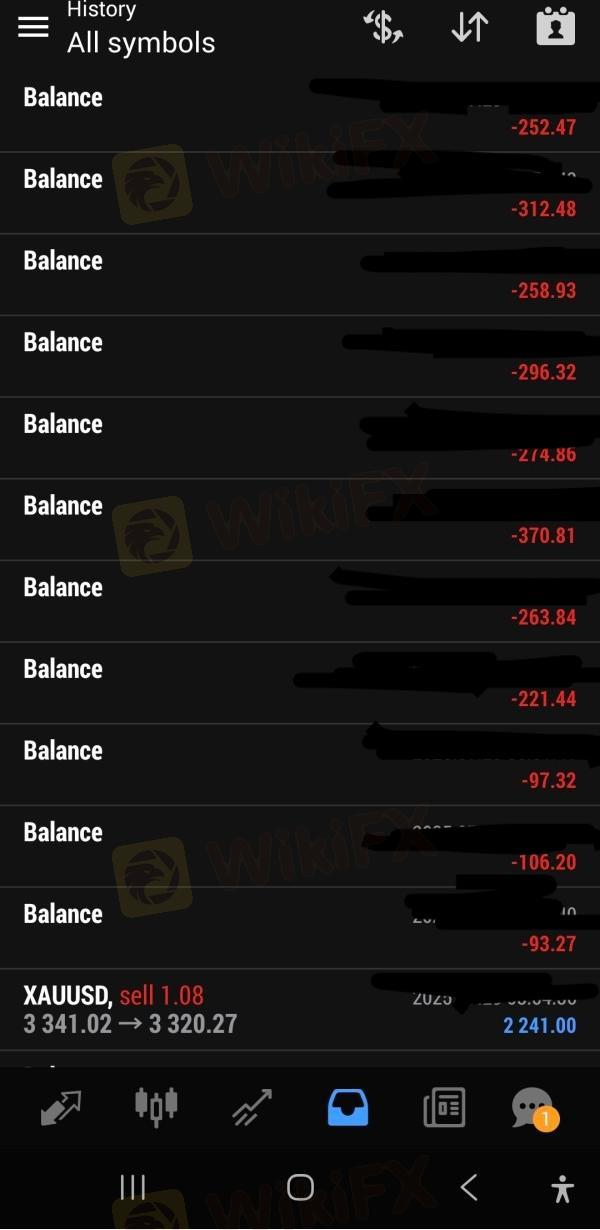600x1230 pixels.
Task: Open the News tab
Action: coord(444,1107)
